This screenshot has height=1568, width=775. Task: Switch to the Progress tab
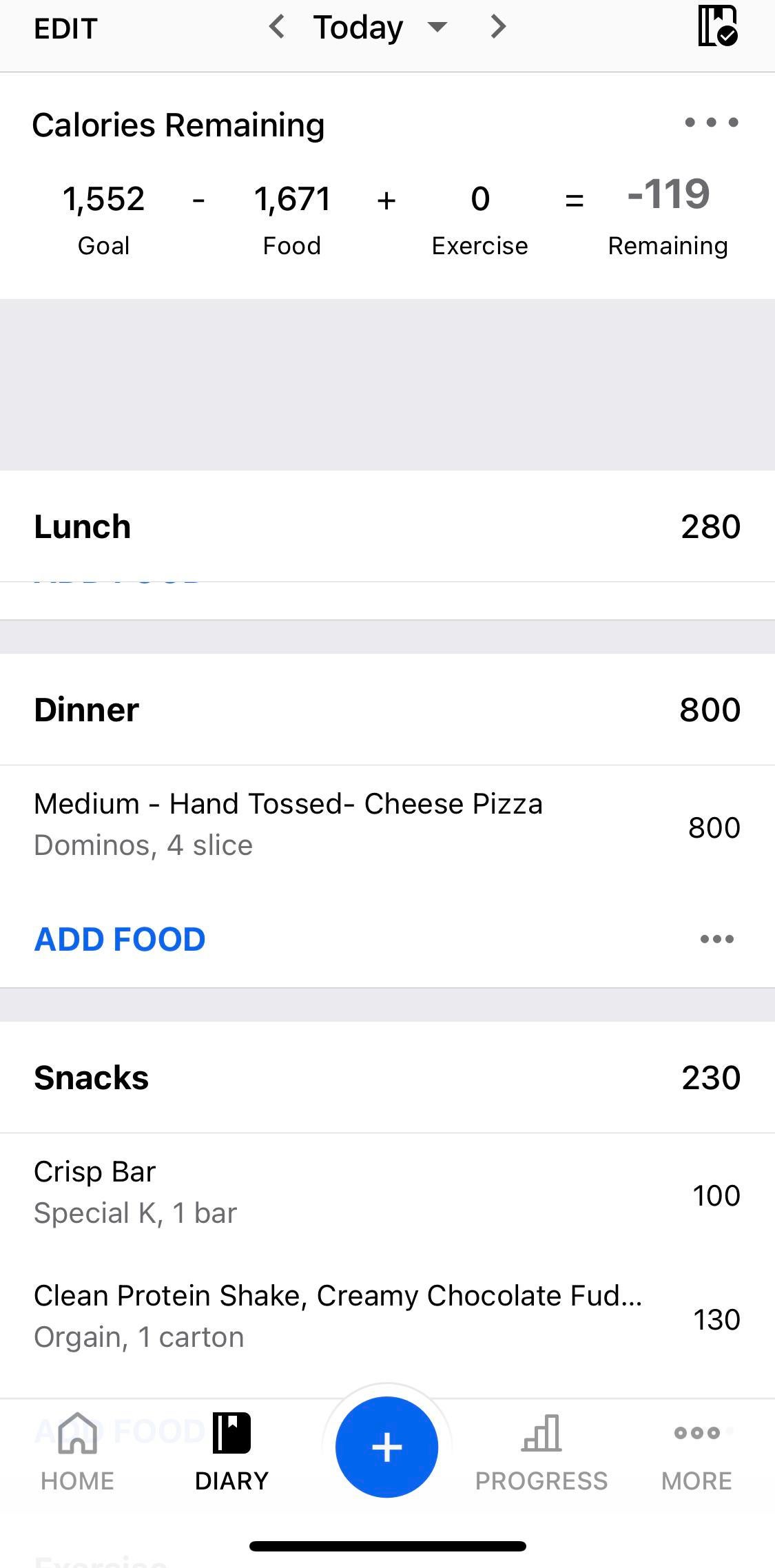(x=541, y=1451)
